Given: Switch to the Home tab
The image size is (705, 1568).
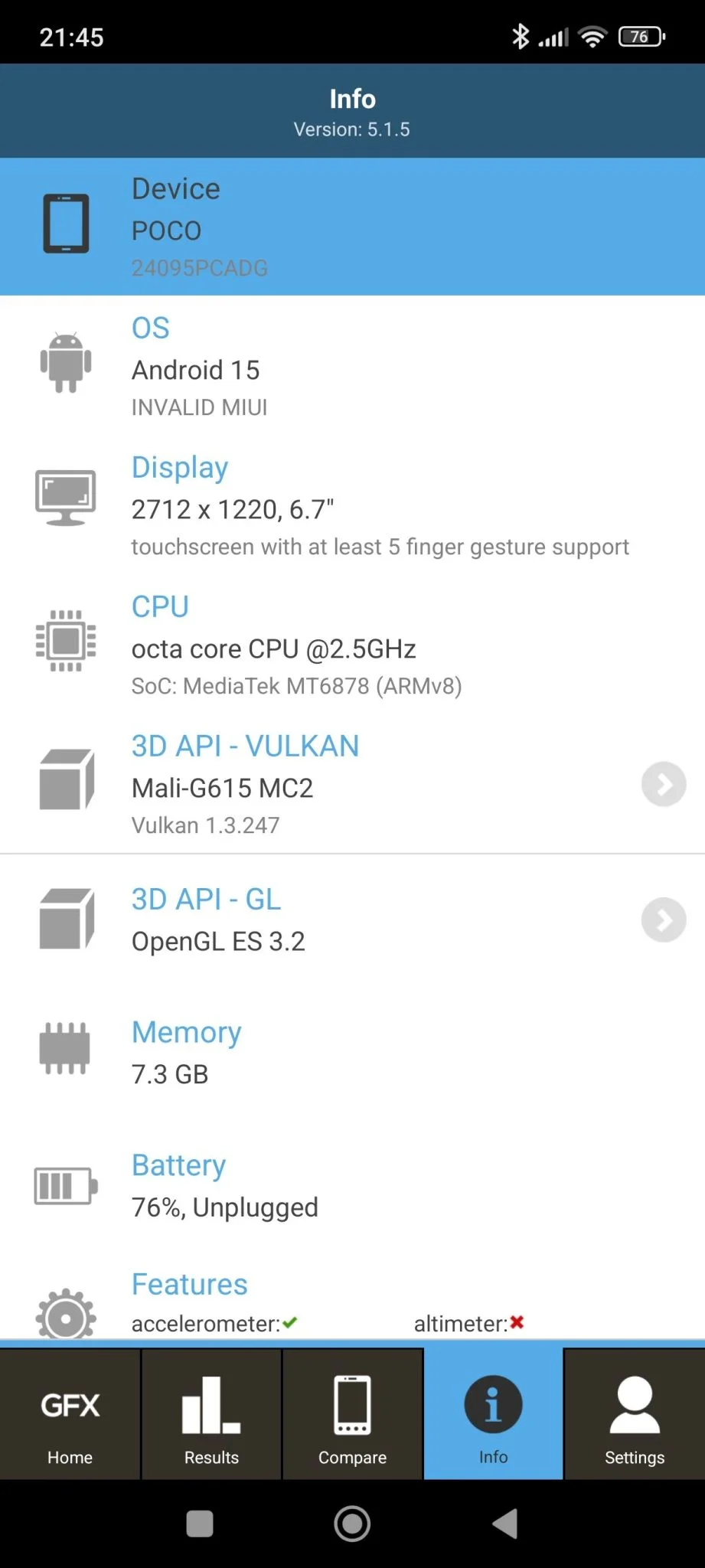Looking at the screenshot, I should (x=70, y=1414).
